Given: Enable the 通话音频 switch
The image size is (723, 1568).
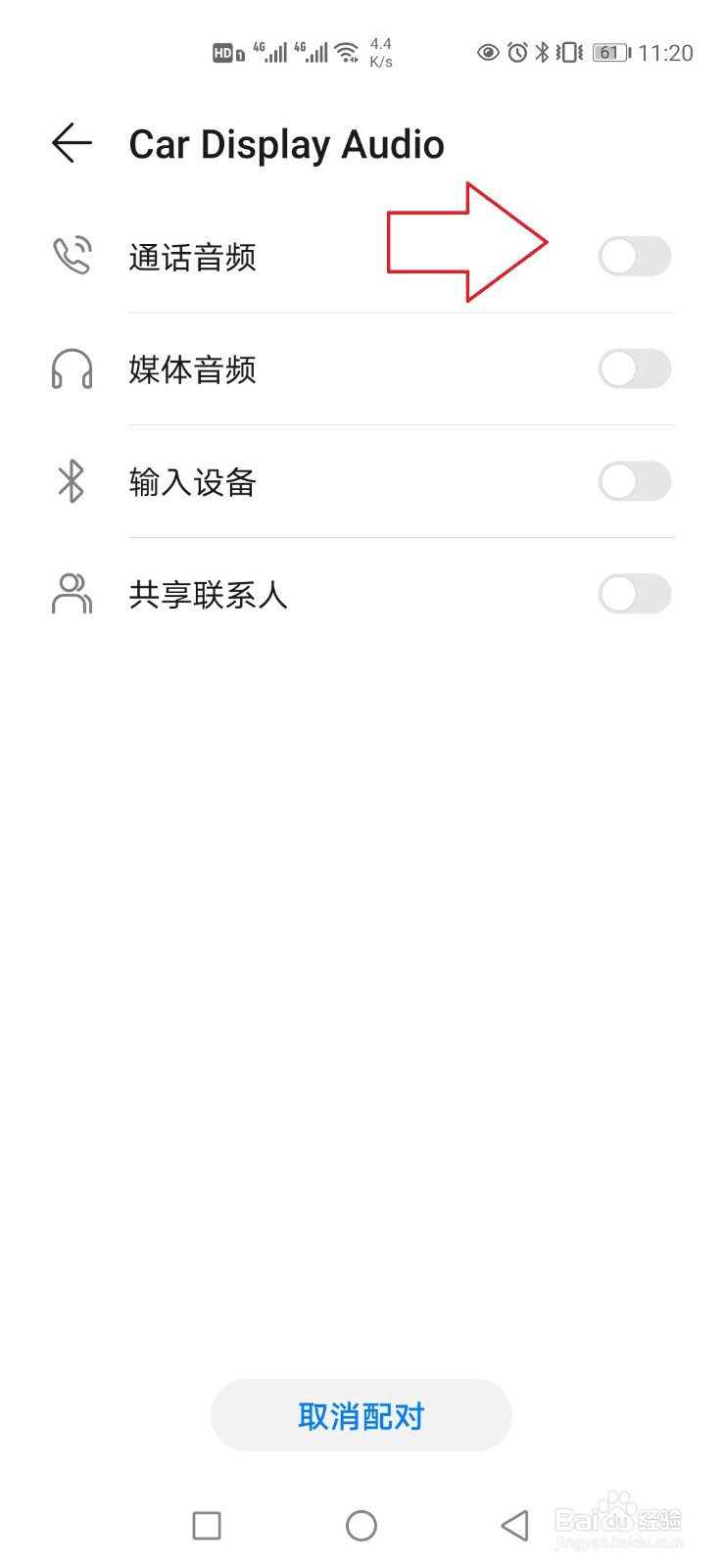Looking at the screenshot, I should tap(634, 257).
